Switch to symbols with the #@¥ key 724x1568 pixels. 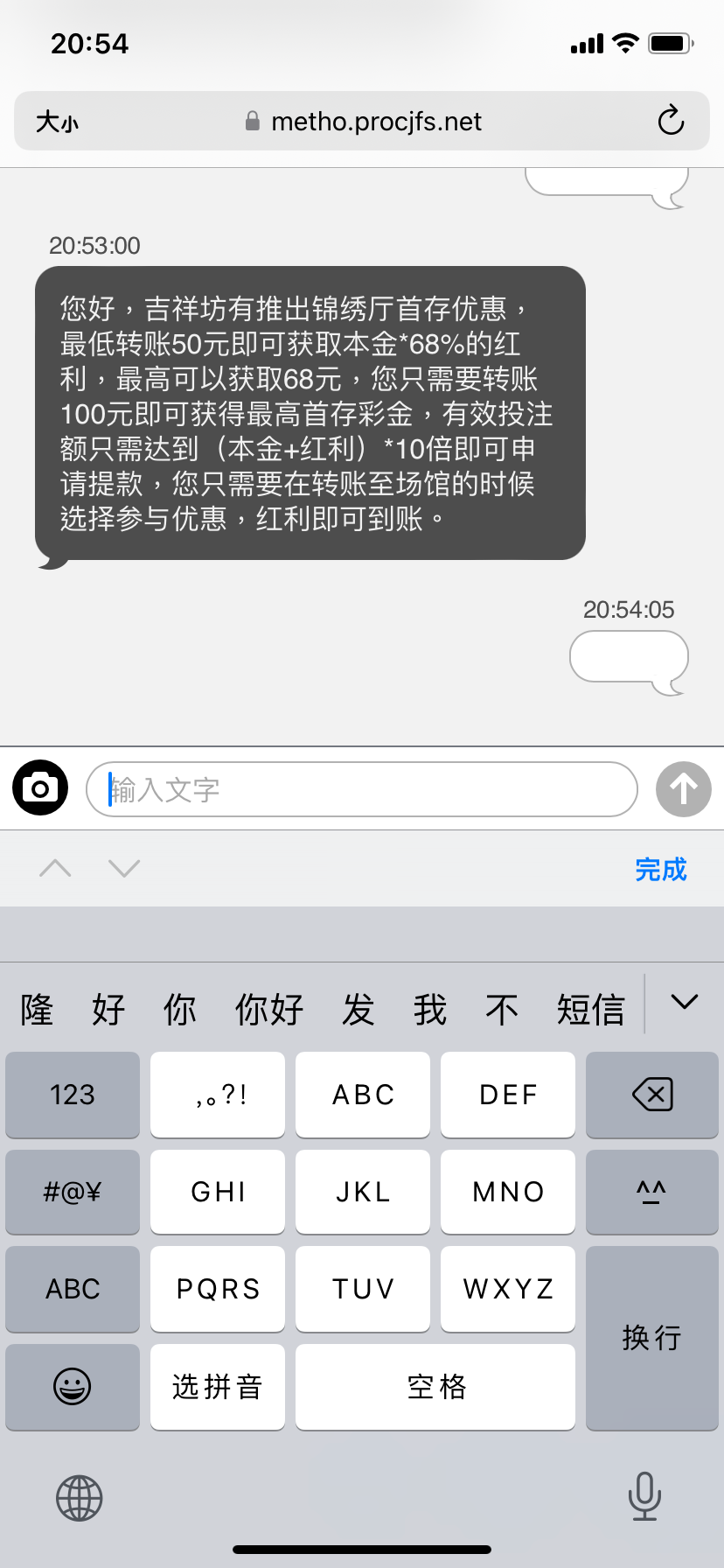[x=72, y=1192]
